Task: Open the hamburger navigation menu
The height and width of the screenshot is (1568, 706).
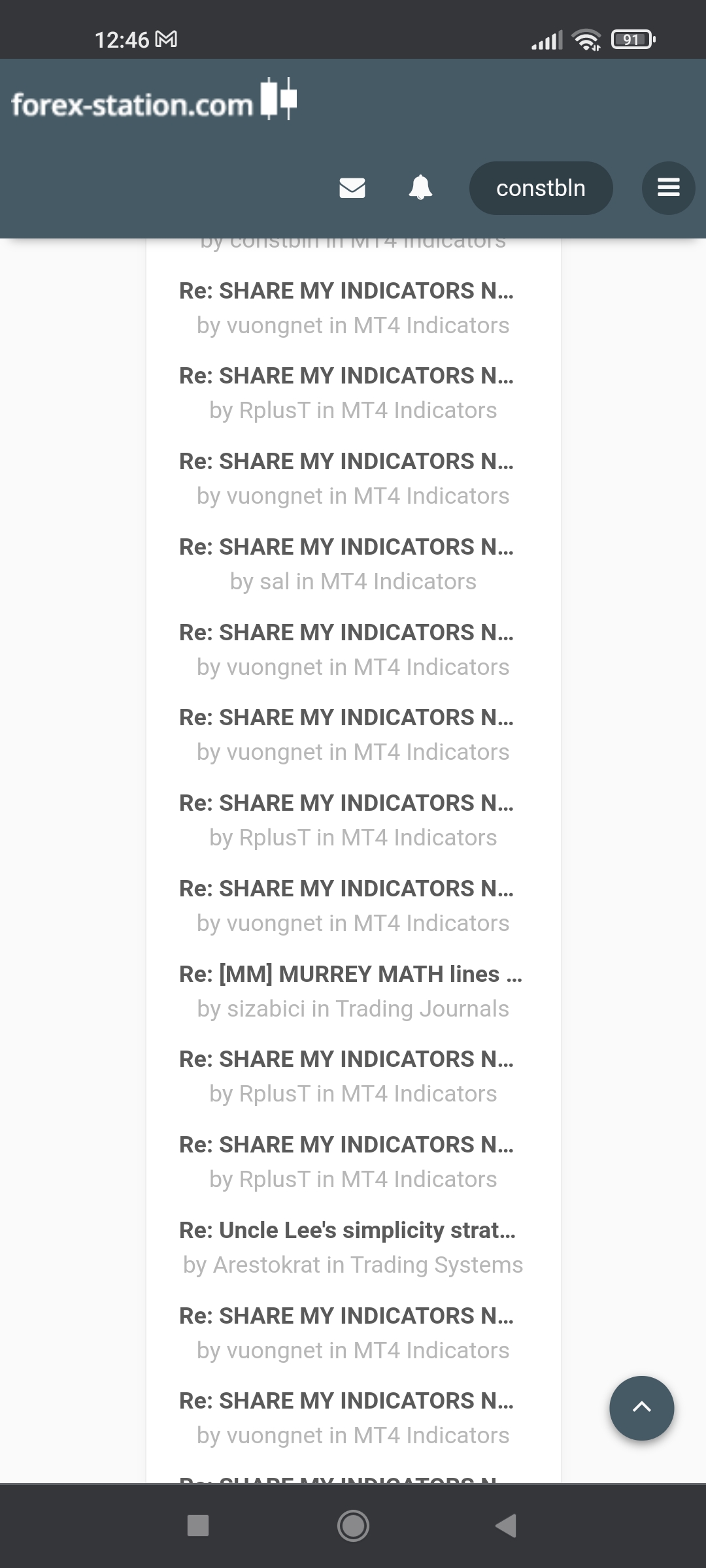Action: tap(668, 188)
